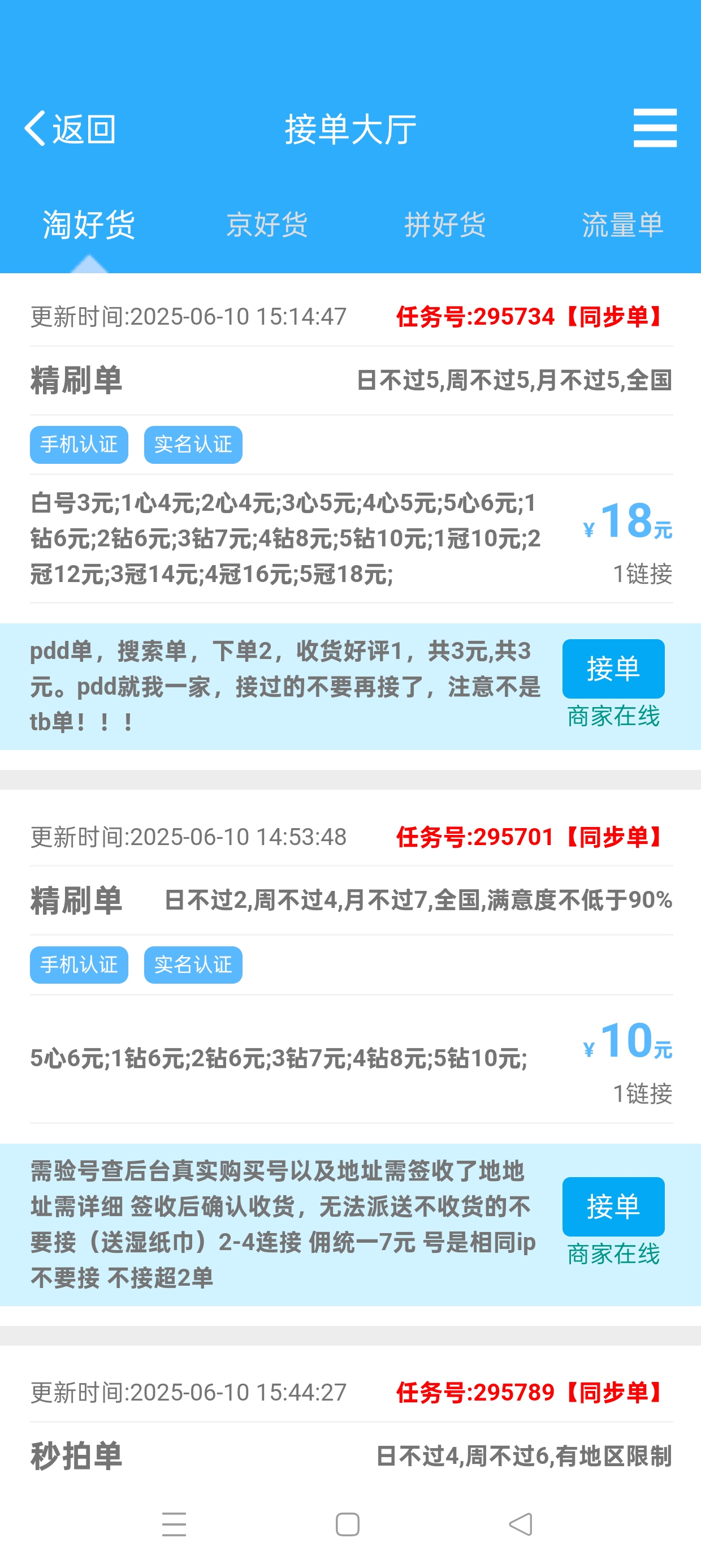701x1568 pixels.
Task: Switch to the 拼好货 tab
Action: 445,225
